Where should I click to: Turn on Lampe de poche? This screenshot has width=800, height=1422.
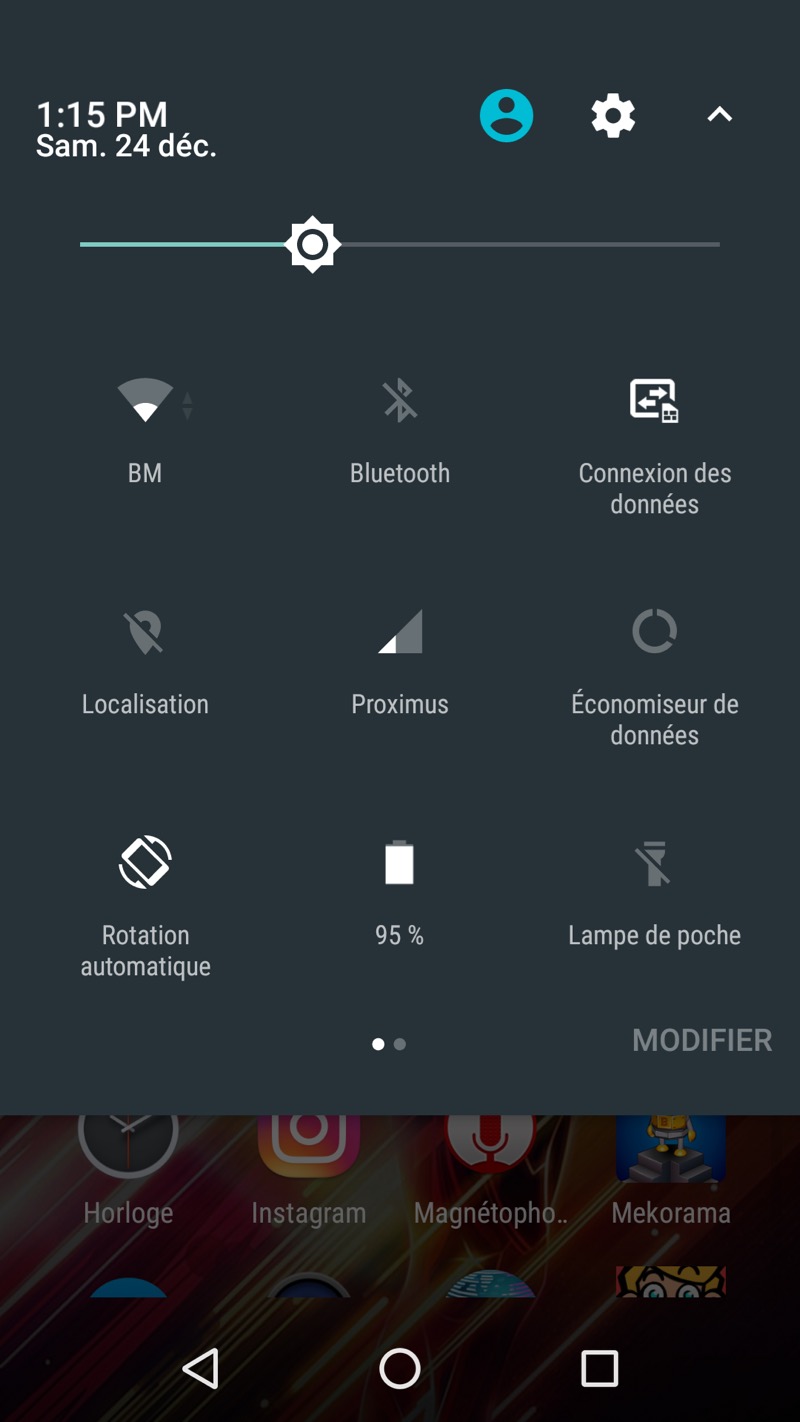654,863
